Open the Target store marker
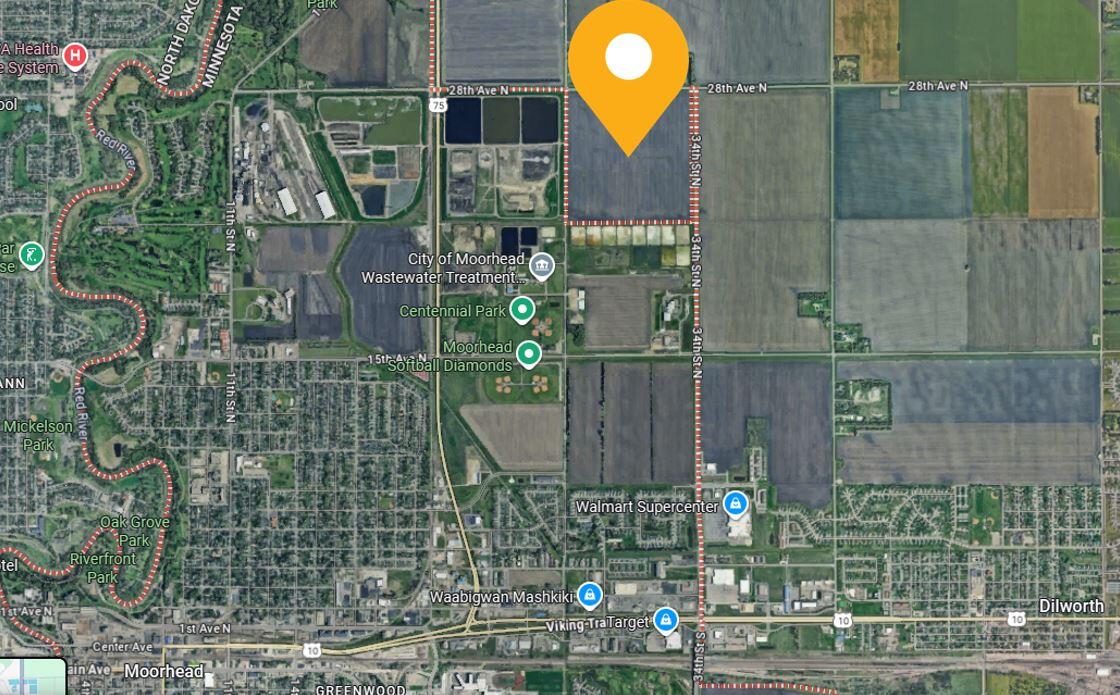The image size is (1120, 695). click(x=665, y=620)
